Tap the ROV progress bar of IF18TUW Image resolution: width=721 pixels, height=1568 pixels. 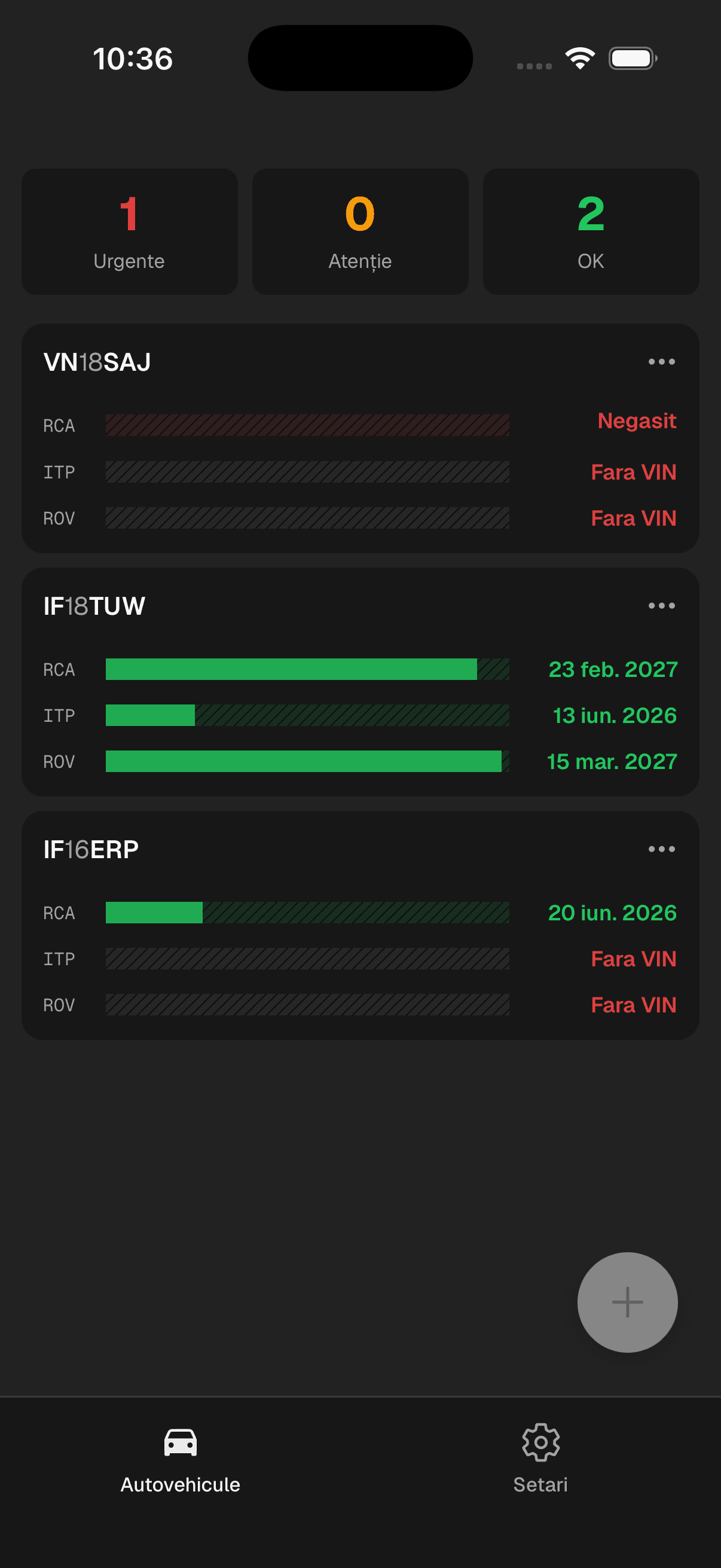[307, 761]
